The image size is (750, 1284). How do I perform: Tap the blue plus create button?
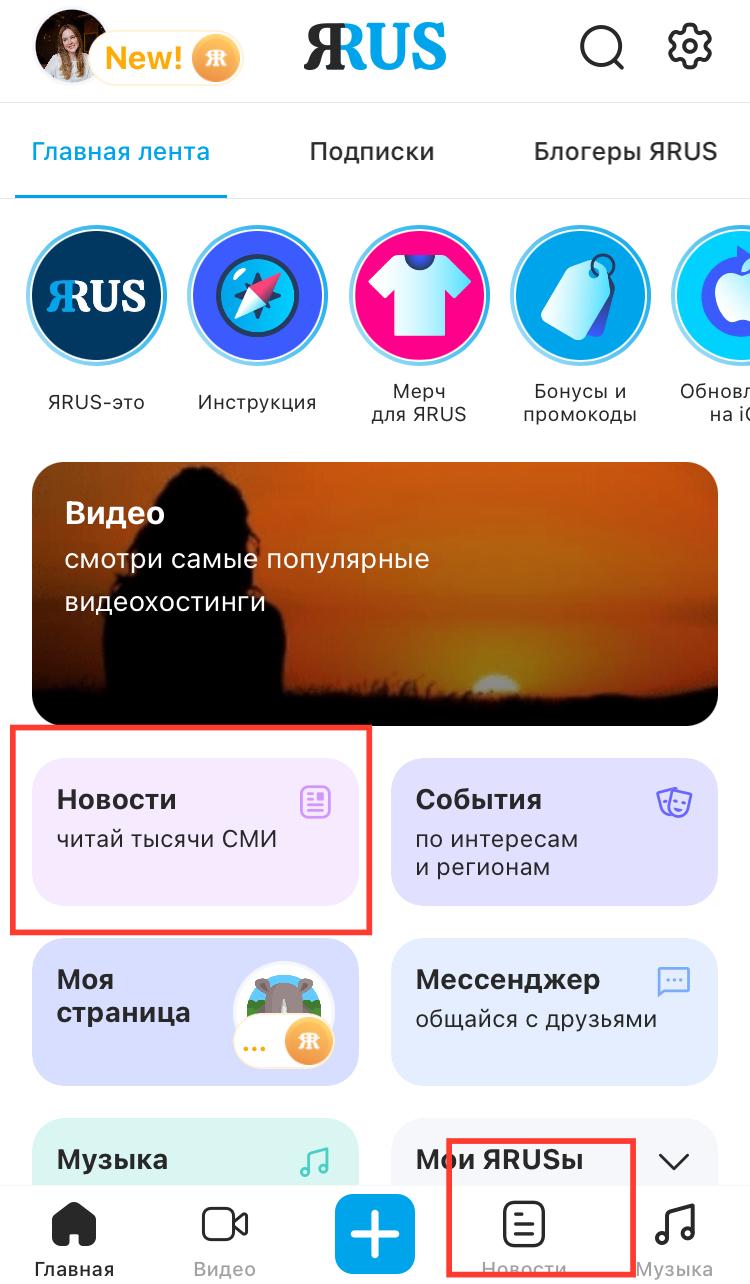point(375,1233)
